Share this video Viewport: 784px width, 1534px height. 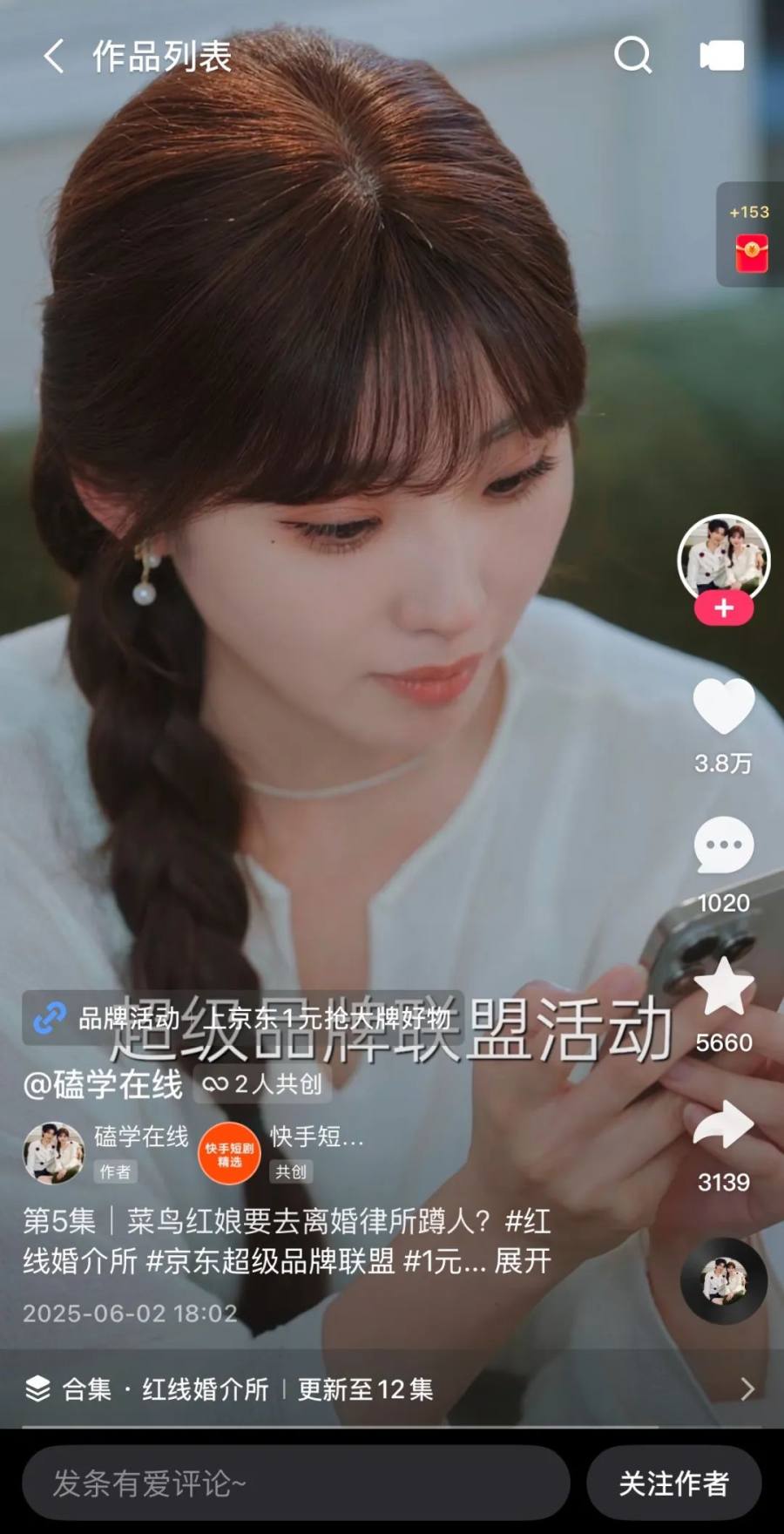[723, 1125]
